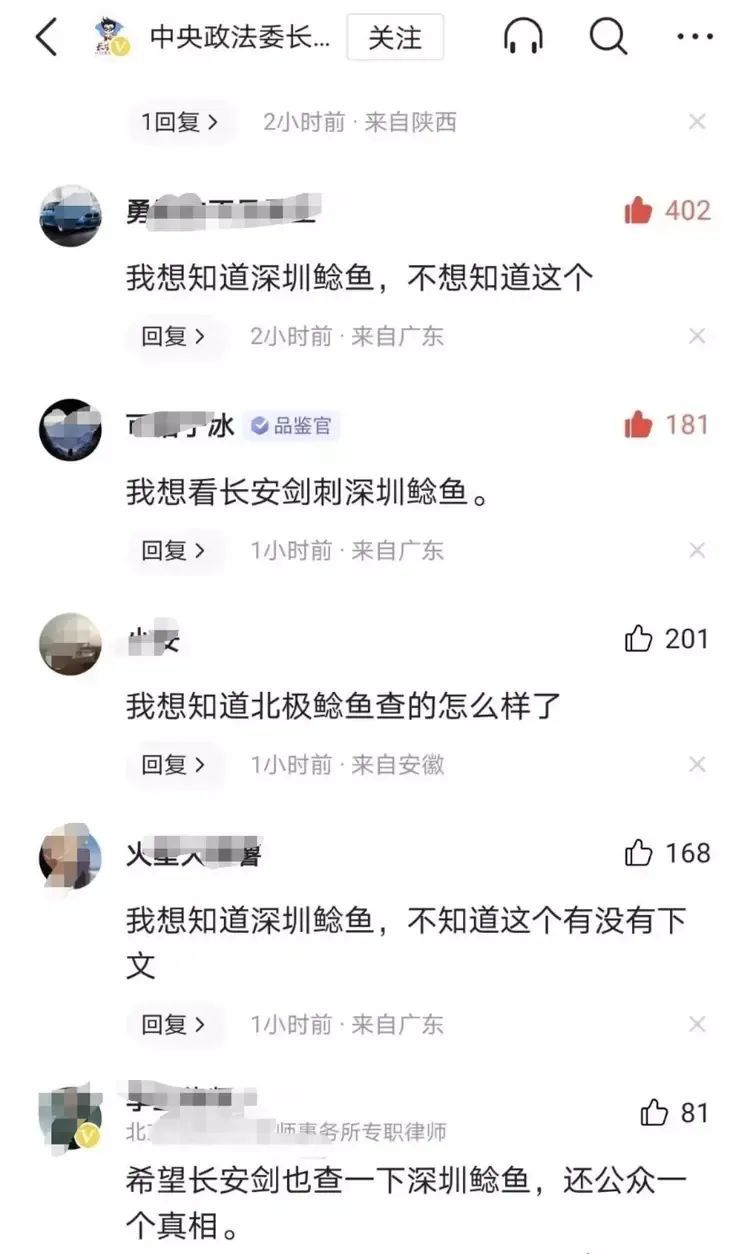750x1254 pixels.
Task: Dismiss the 长安剑刺深圳鲶鱼 comment
Action: tap(697, 550)
